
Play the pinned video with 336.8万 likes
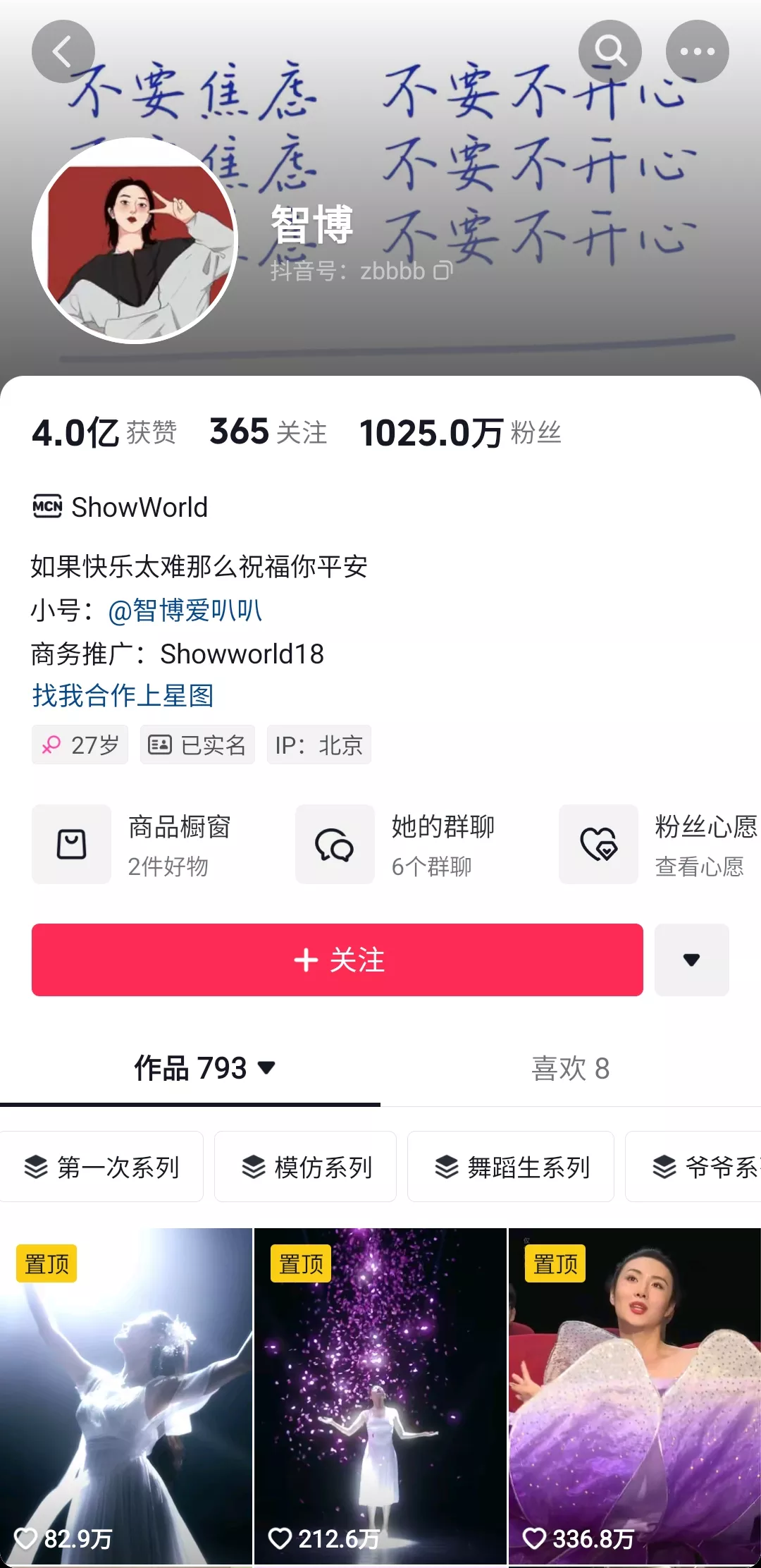[x=634, y=1396]
